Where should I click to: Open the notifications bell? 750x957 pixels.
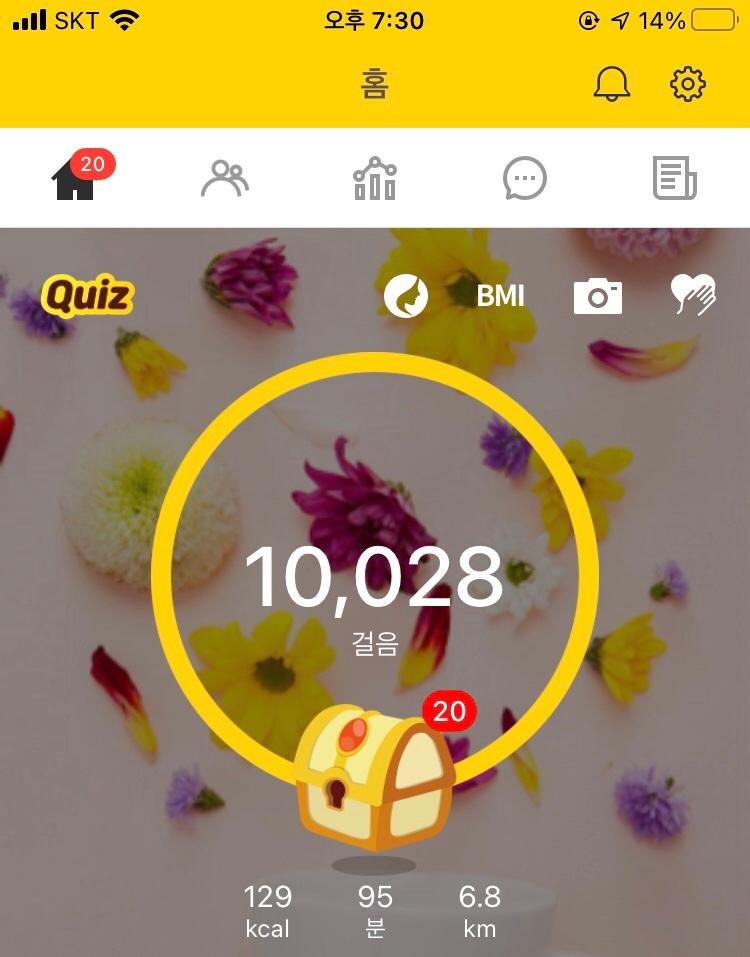tap(612, 84)
